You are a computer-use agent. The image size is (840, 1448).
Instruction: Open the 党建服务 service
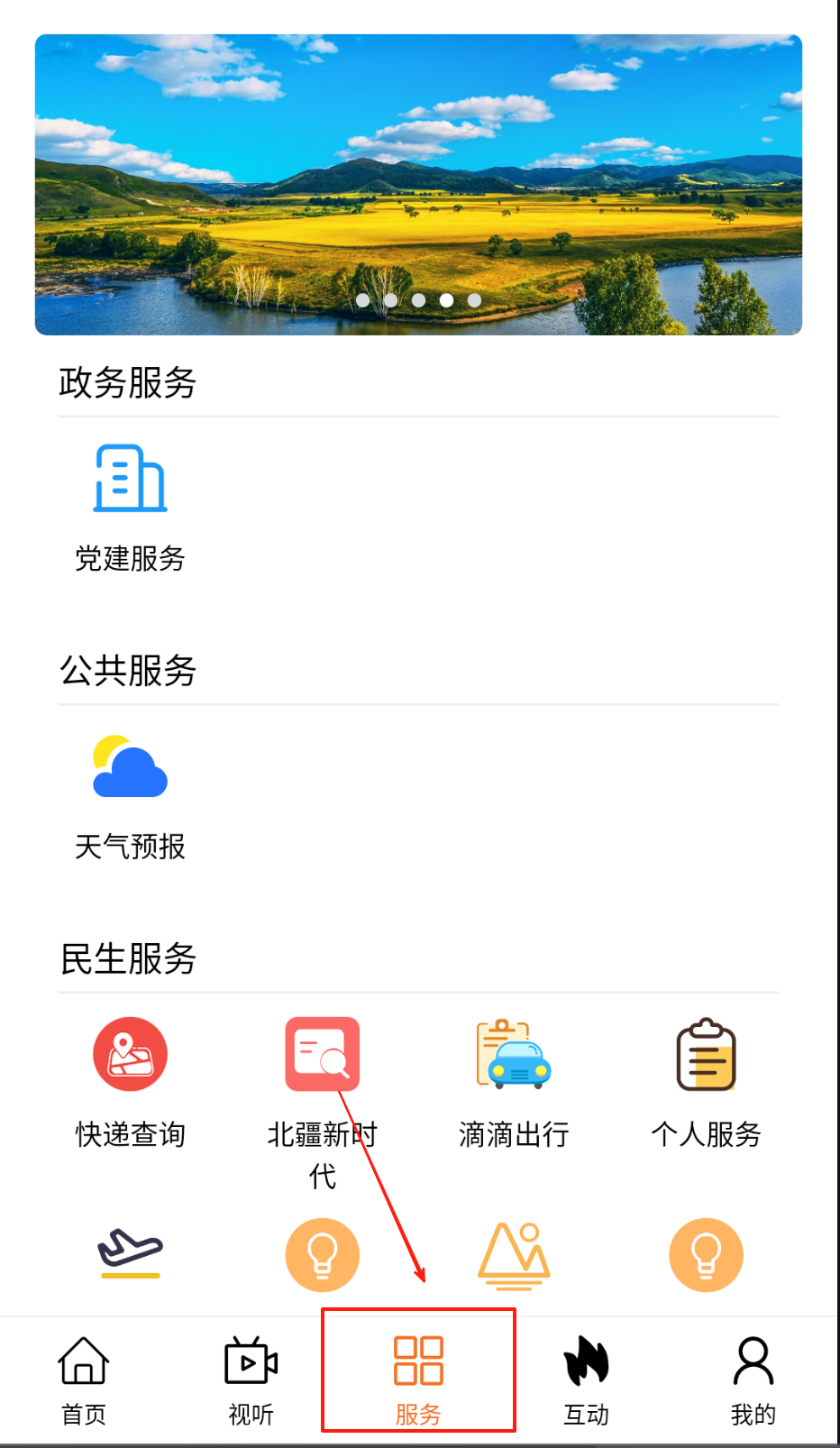coord(130,507)
